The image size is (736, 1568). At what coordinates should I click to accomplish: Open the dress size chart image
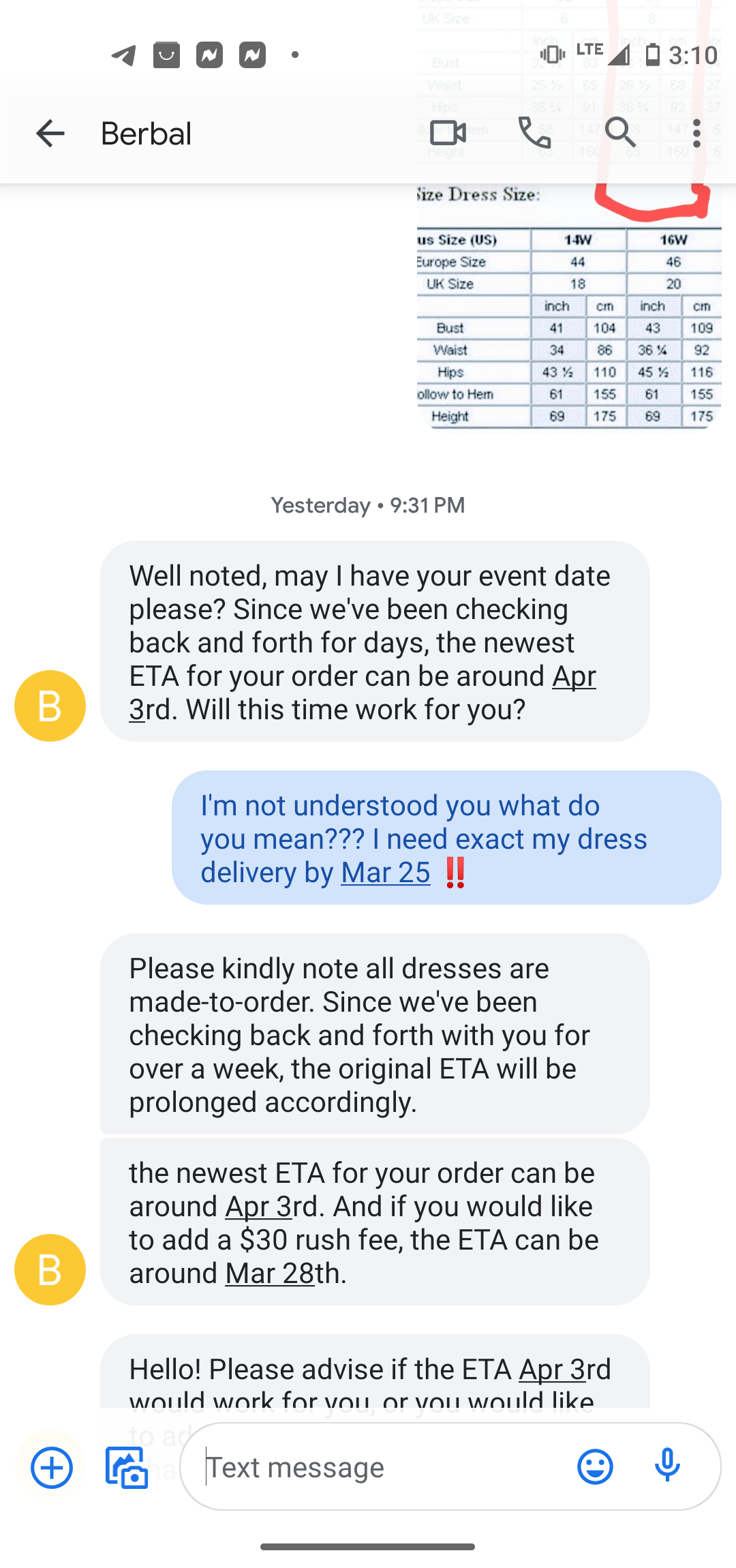569,307
